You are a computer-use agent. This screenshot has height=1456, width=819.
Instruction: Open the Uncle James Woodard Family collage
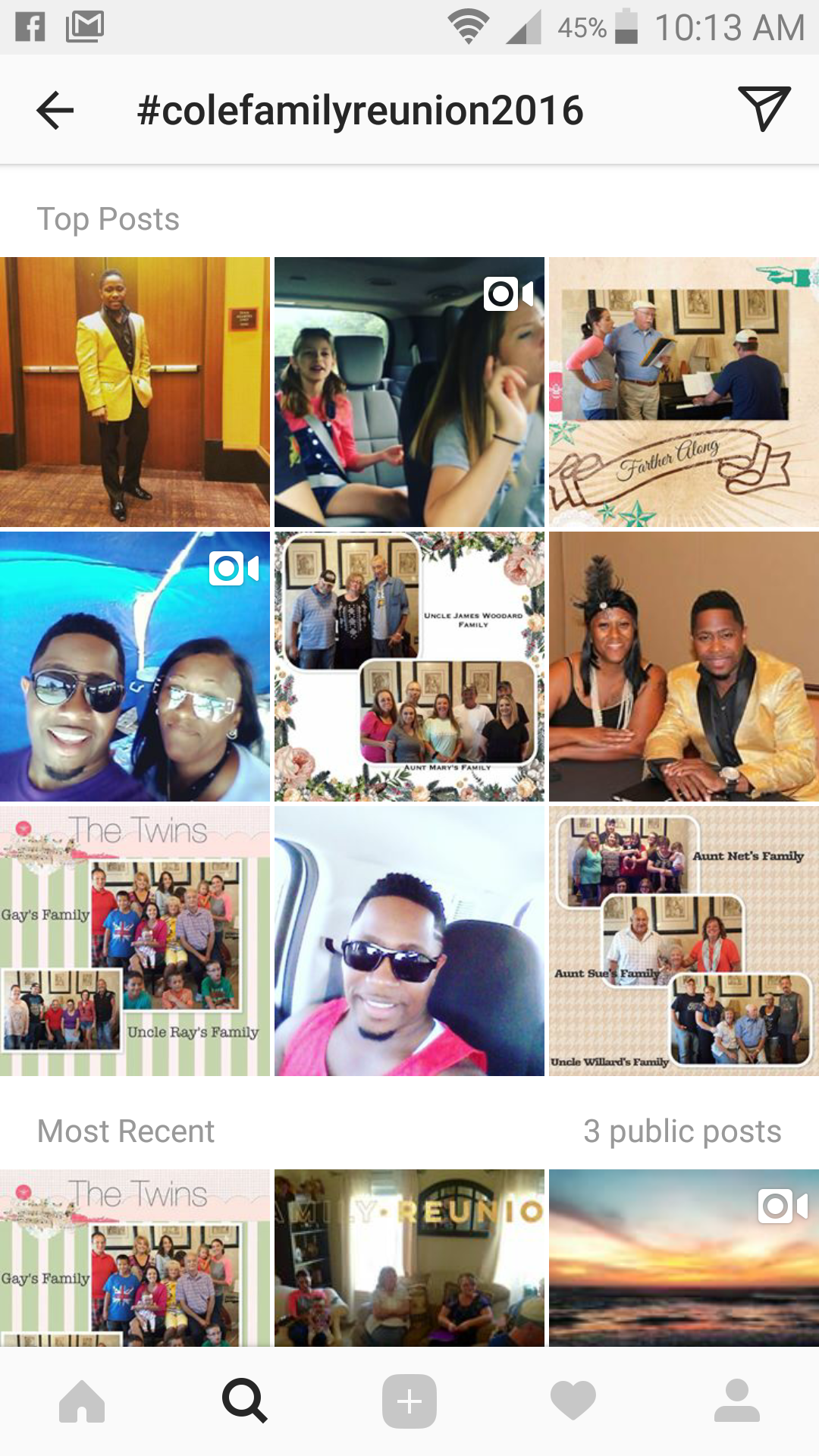pos(409,667)
